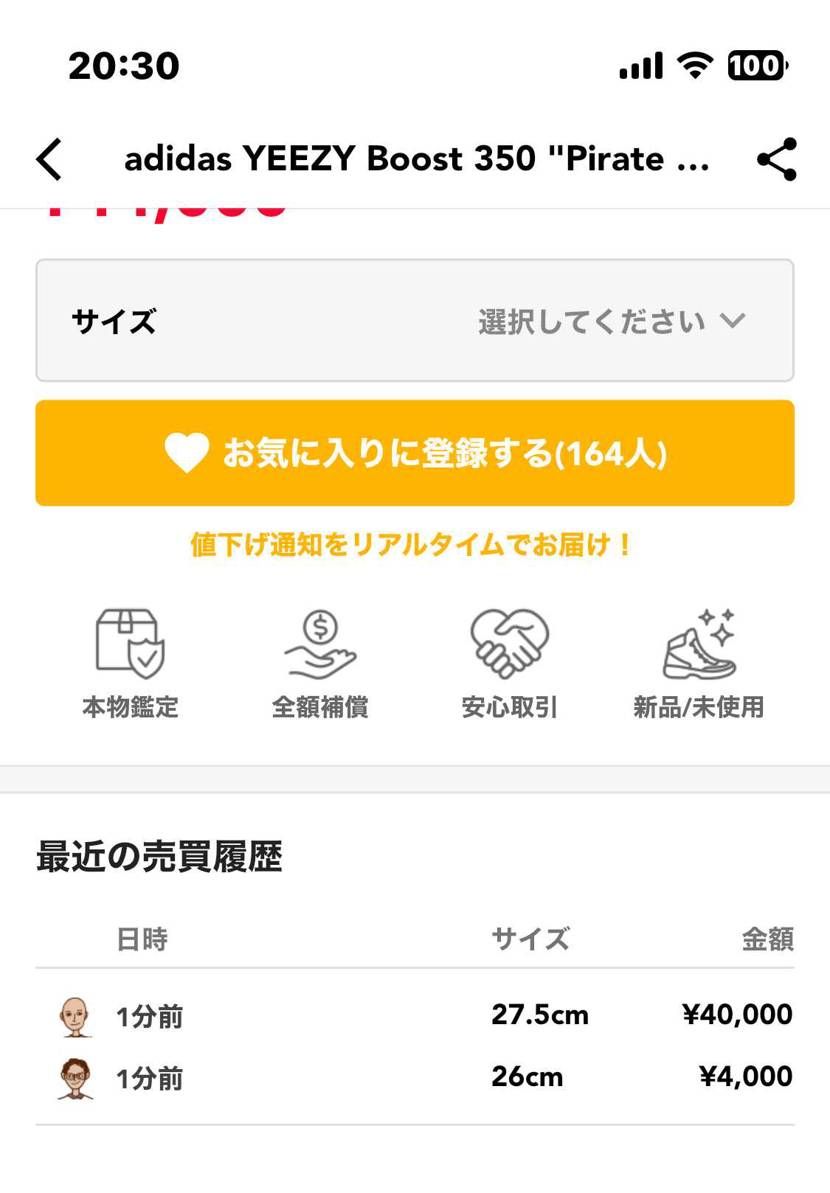
Task: Open size options from the サイズ row
Action: 113,320
